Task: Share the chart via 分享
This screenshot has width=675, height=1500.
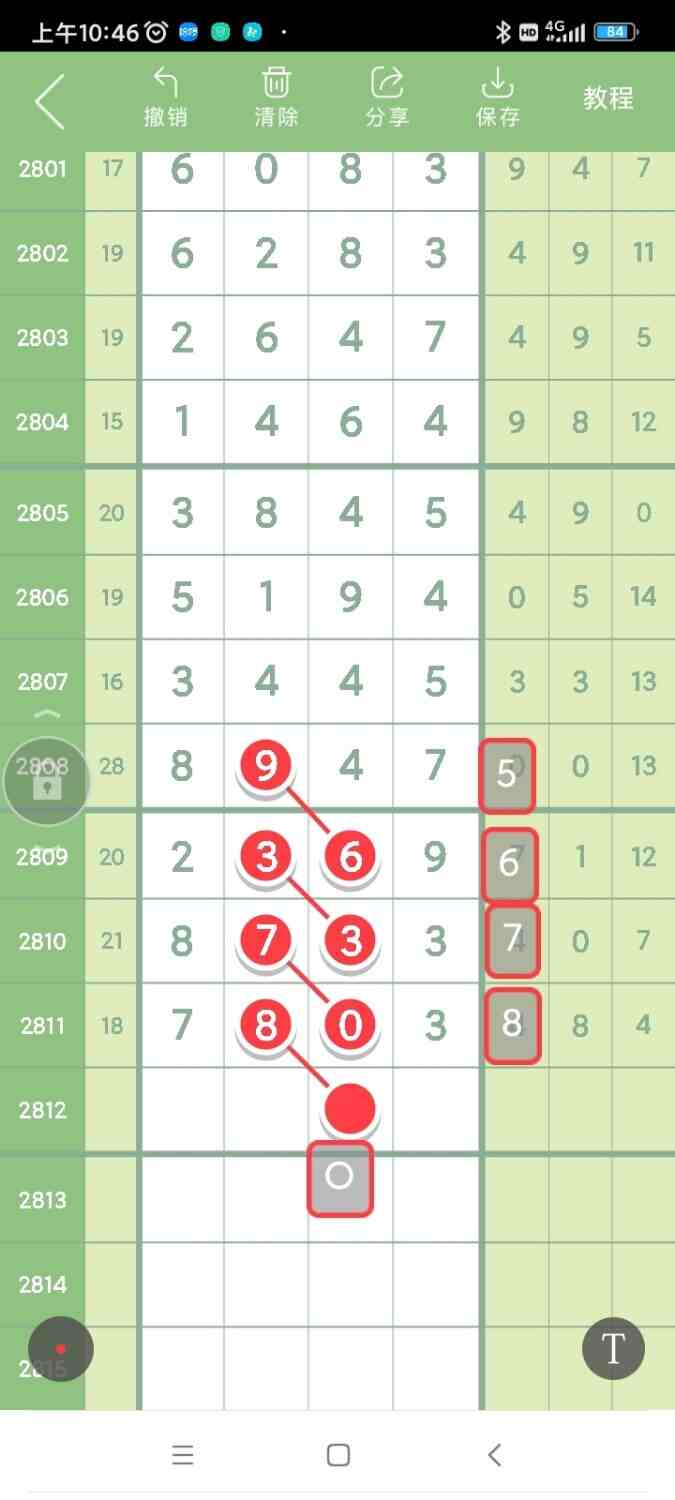Action: click(387, 98)
